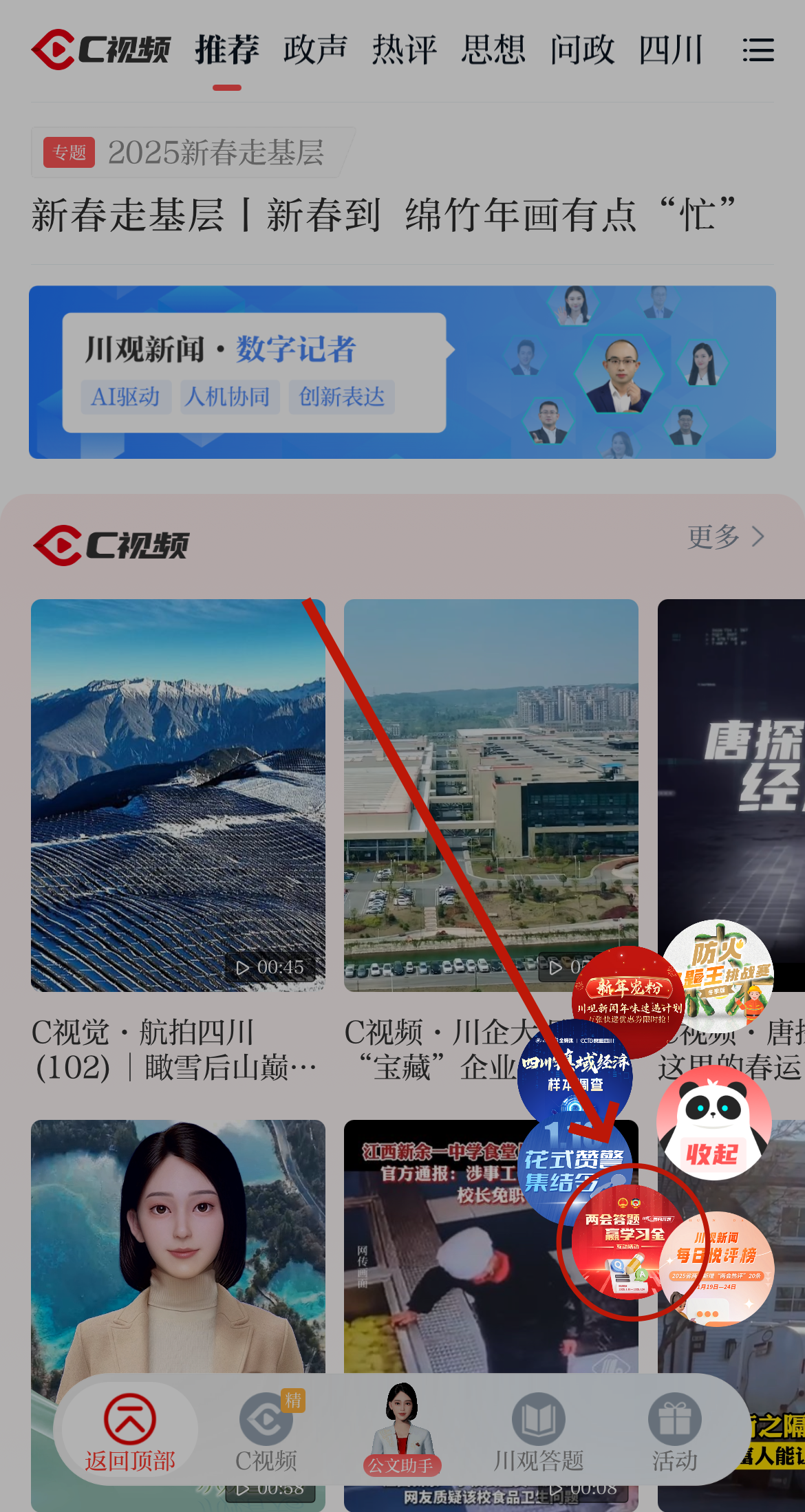
Task: Play the 航拍四川 snowy mountain video
Action: tap(178, 795)
